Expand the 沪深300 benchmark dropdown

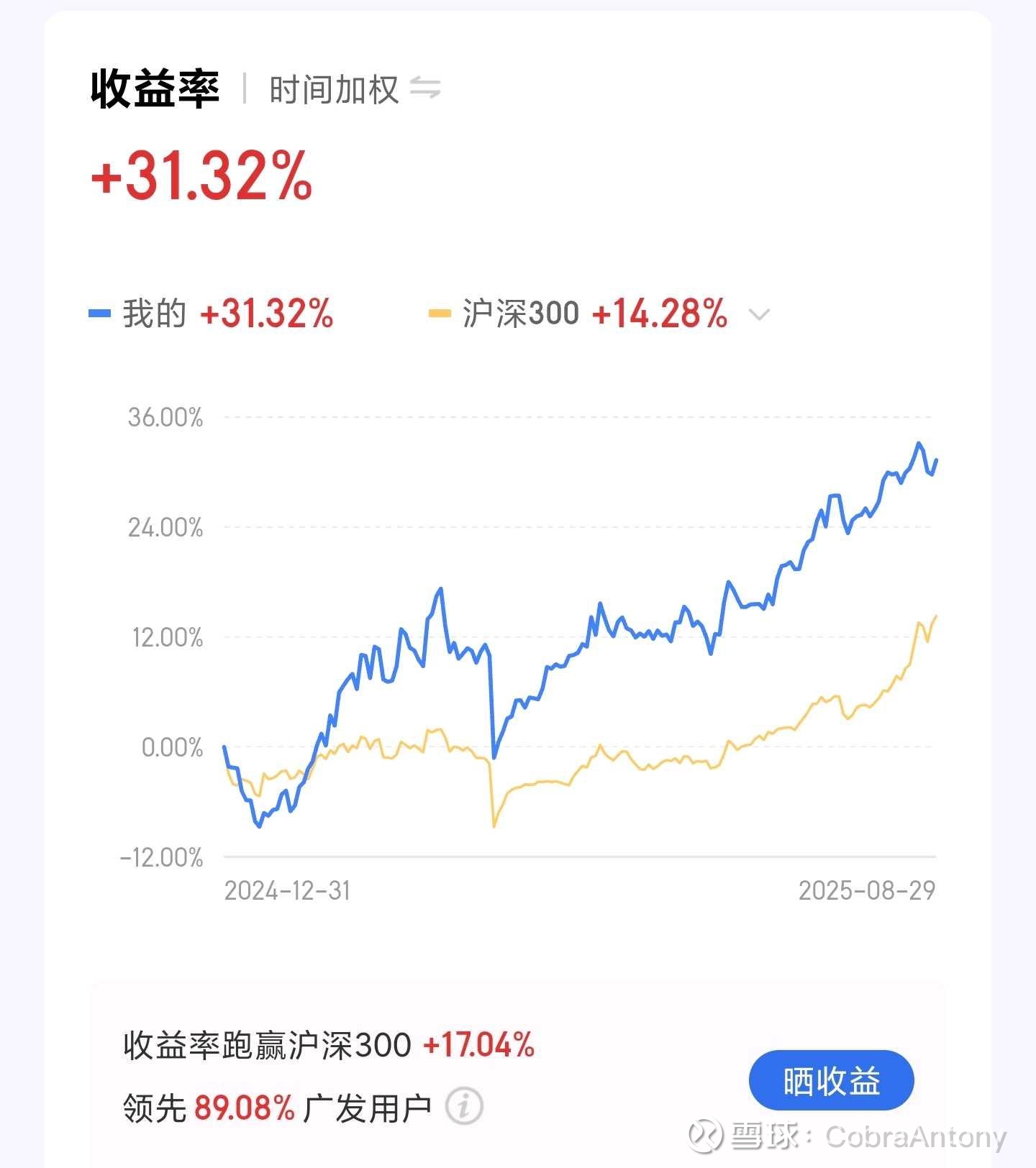pyautogui.click(x=759, y=314)
